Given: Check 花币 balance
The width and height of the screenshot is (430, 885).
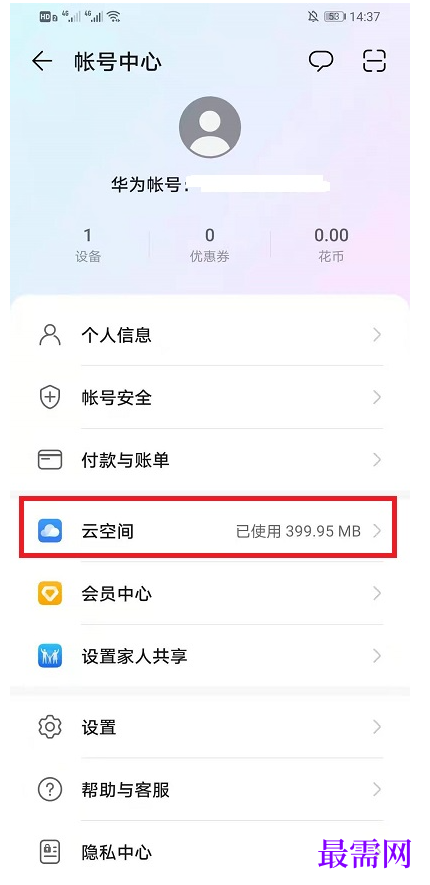Looking at the screenshot, I should (x=331, y=245).
